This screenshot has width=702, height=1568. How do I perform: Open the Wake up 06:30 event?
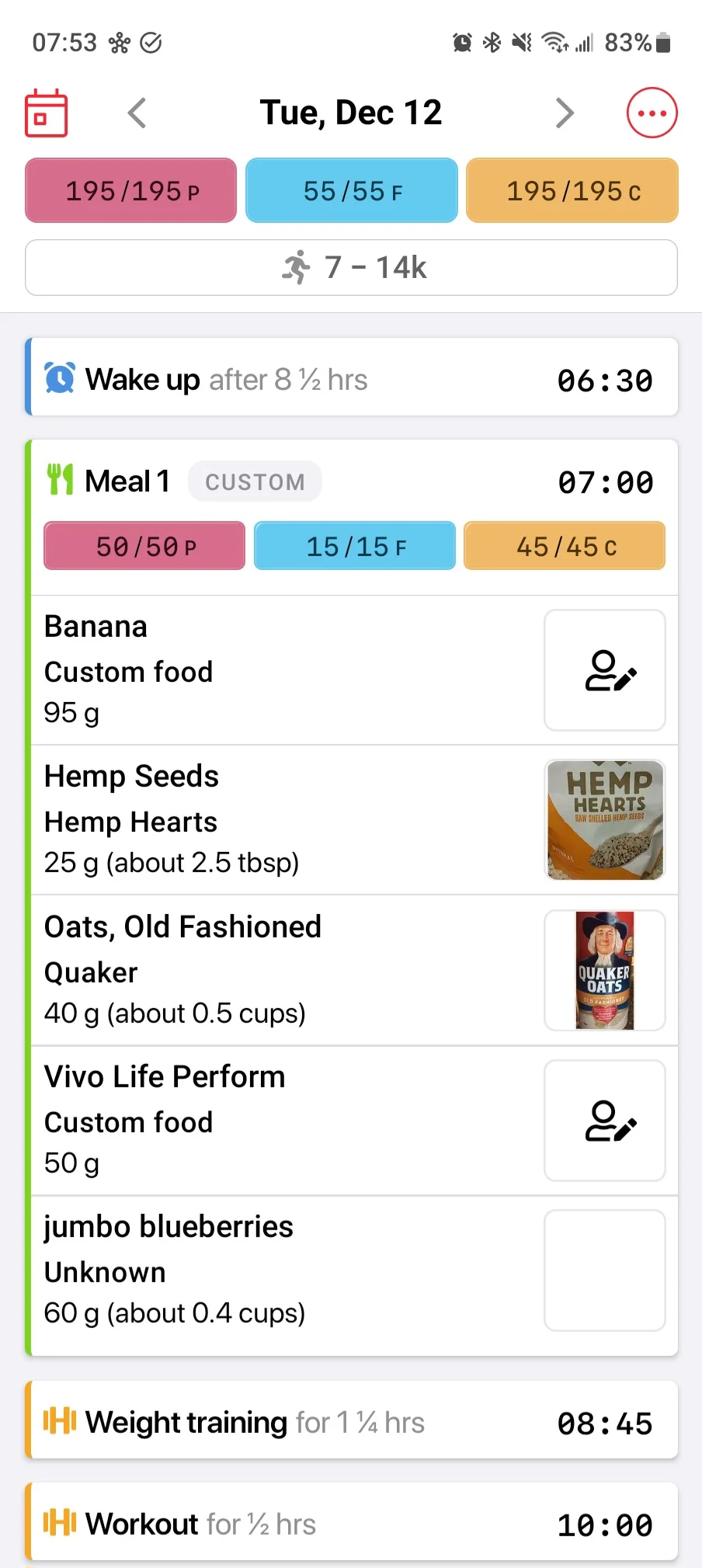[351, 377]
